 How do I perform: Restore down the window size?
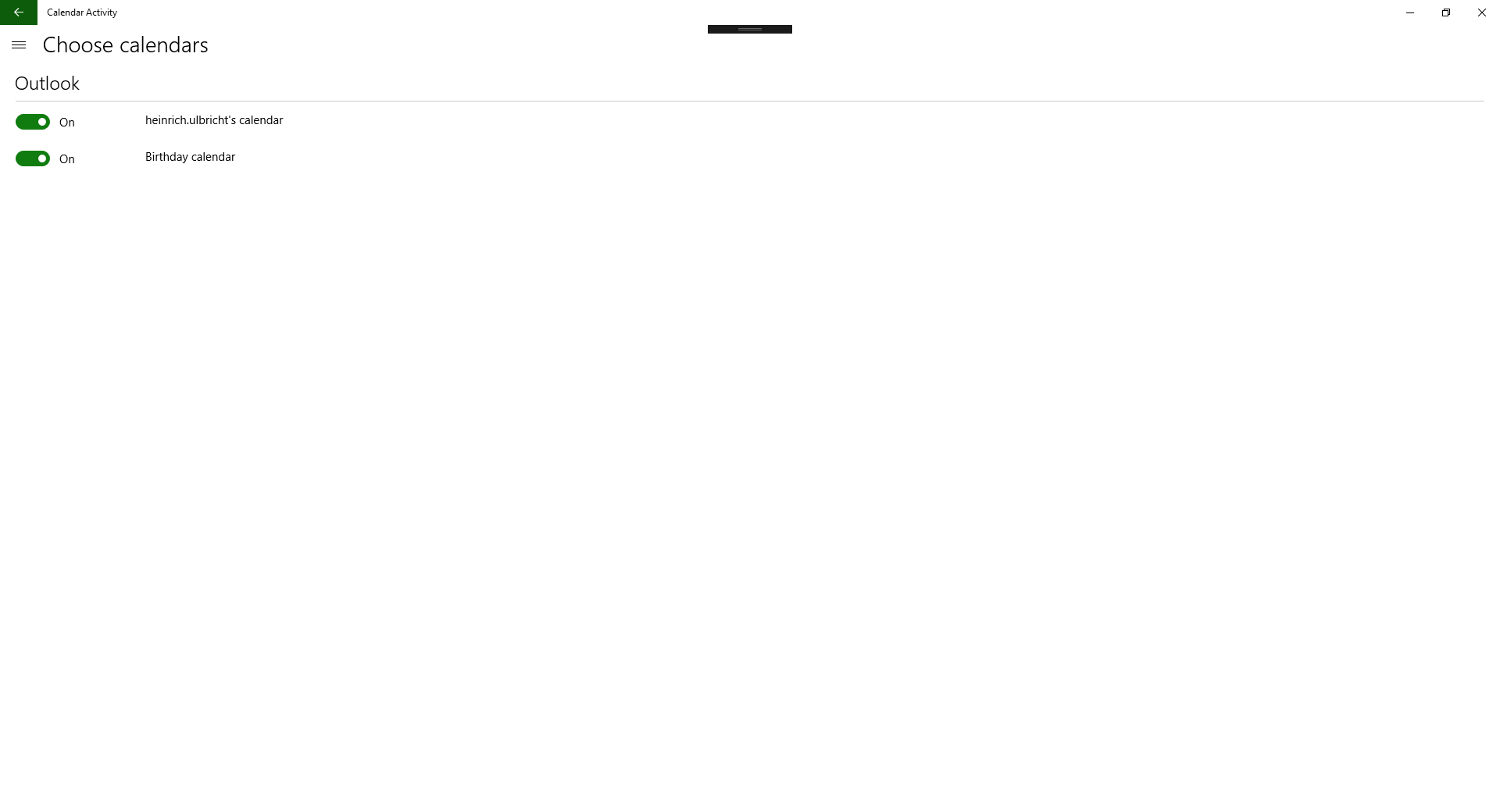pyautogui.click(x=1446, y=12)
